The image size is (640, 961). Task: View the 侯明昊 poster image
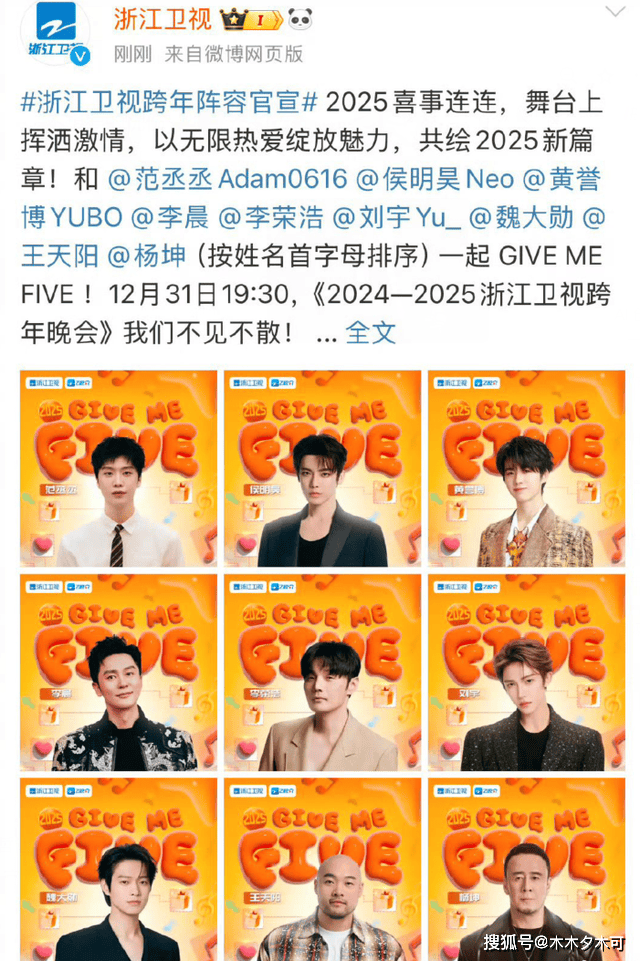(x=322, y=469)
